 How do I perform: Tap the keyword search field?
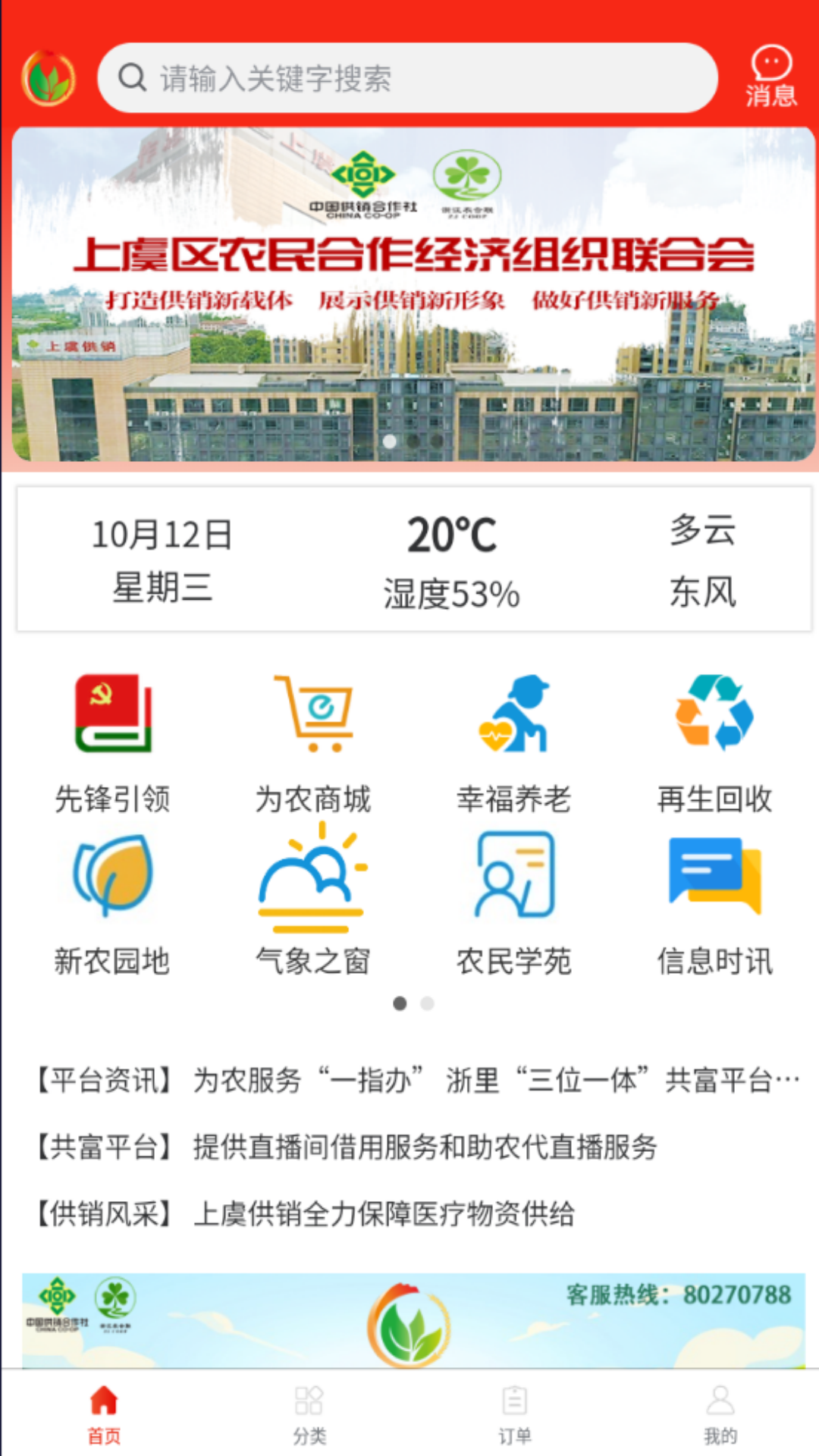click(x=408, y=78)
